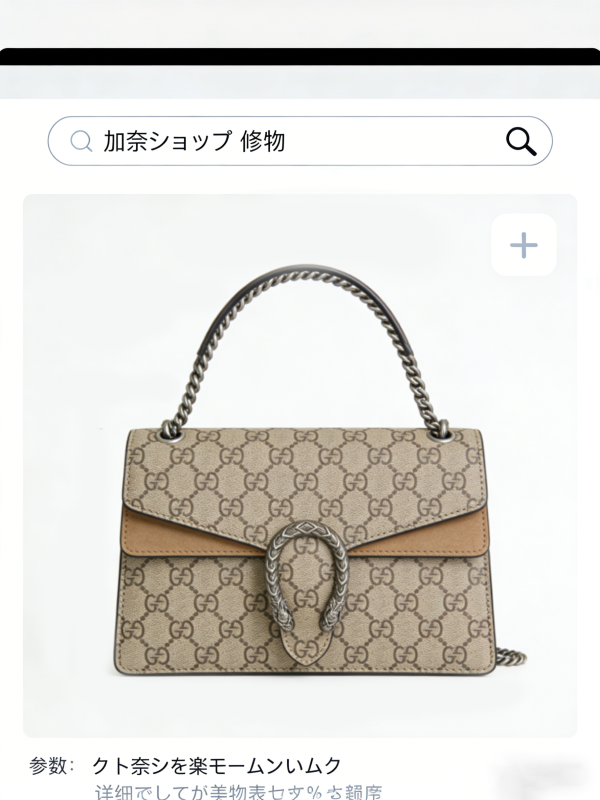Tap the black magnifier search button
The height and width of the screenshot is (800, 600).
click(x=521, y=141)
